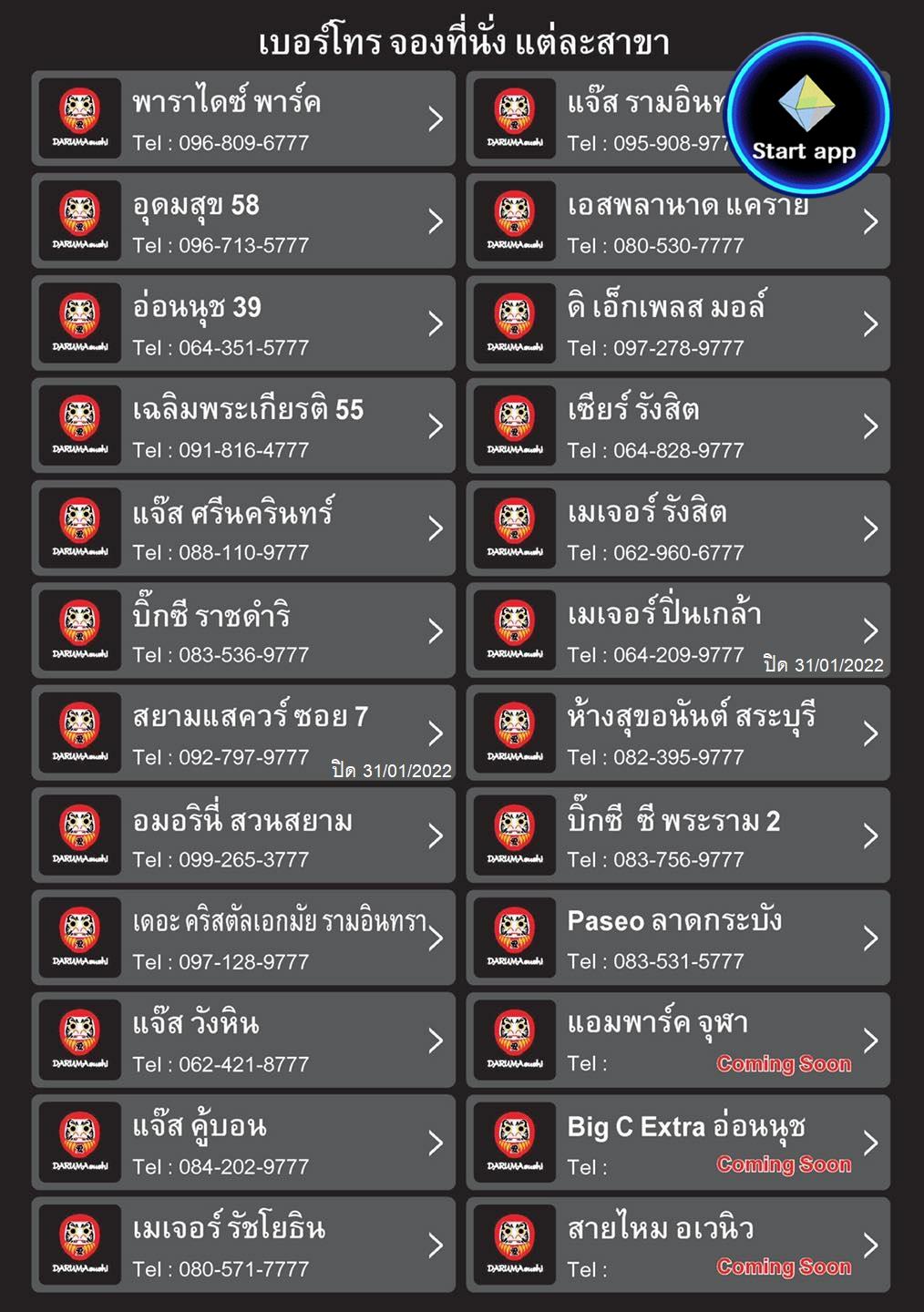Open the พาราไดซ์ พาร์ค branch row
The image size is (924, 1312).
pyautogui.click(x=243, y=119)
